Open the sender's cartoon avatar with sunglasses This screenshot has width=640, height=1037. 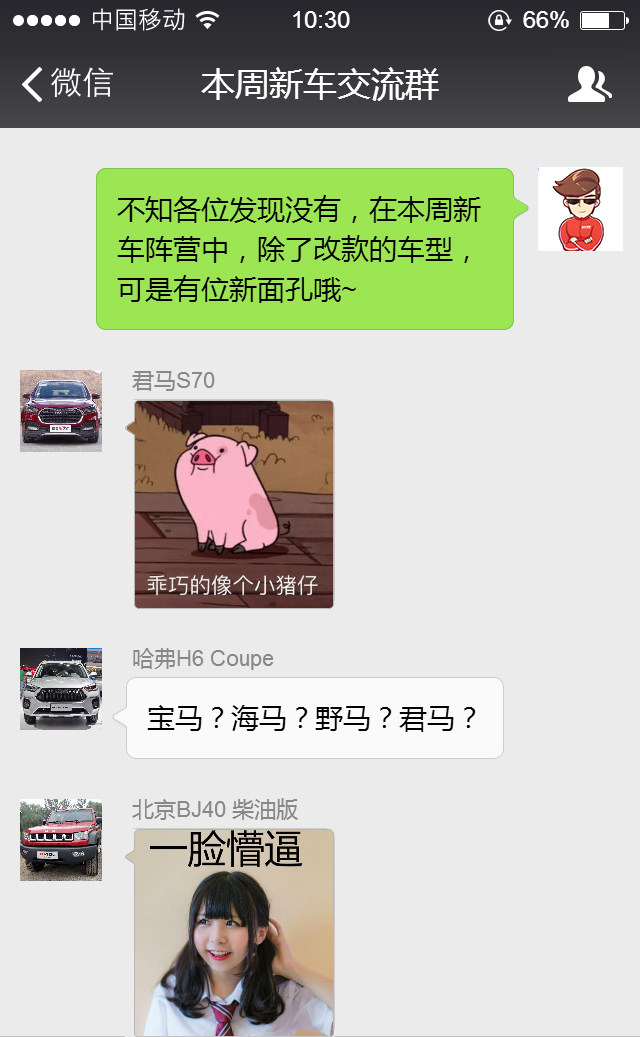[x=580, y=209]
